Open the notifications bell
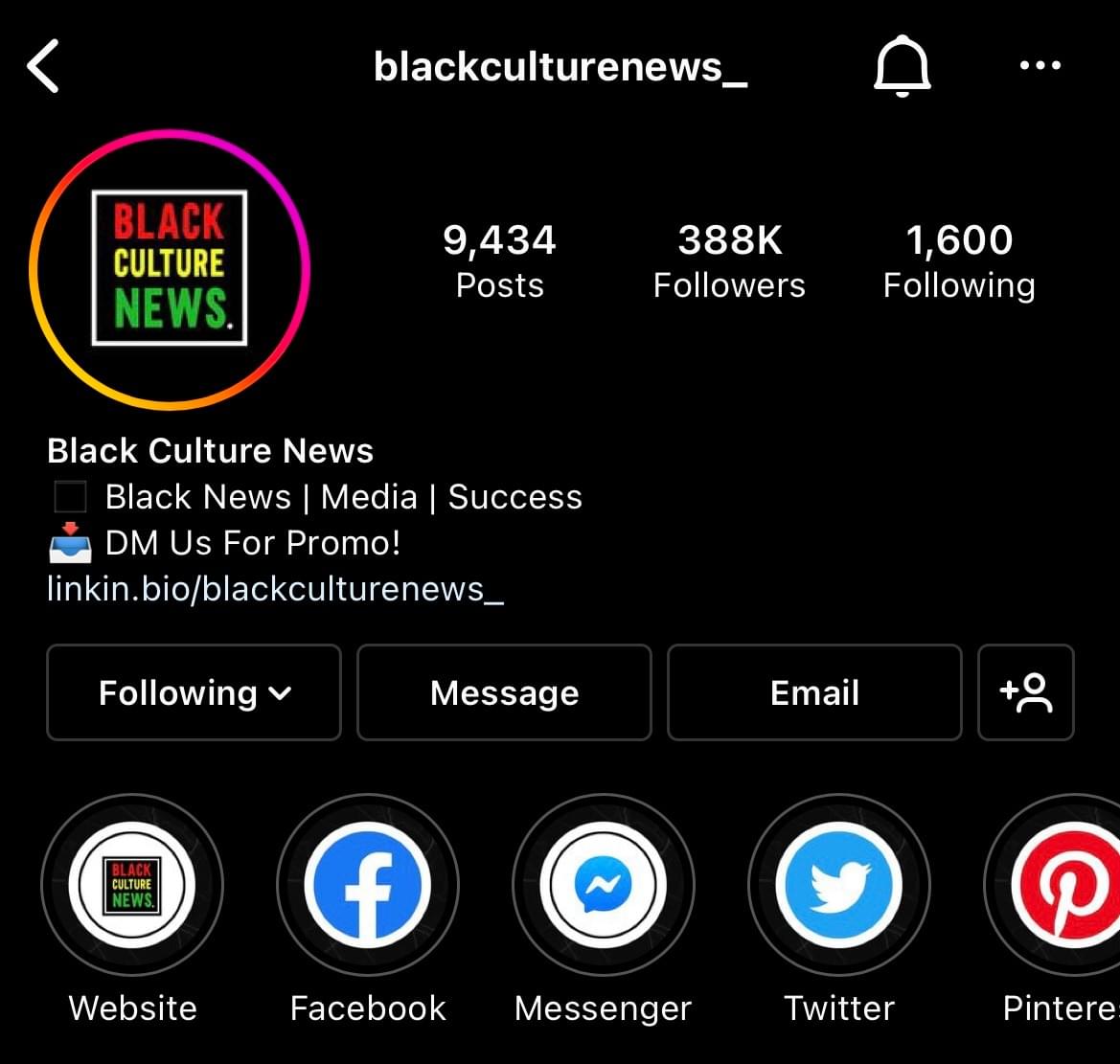Viewport: 1120px width, 1064px height. click(x=902, y=67)
